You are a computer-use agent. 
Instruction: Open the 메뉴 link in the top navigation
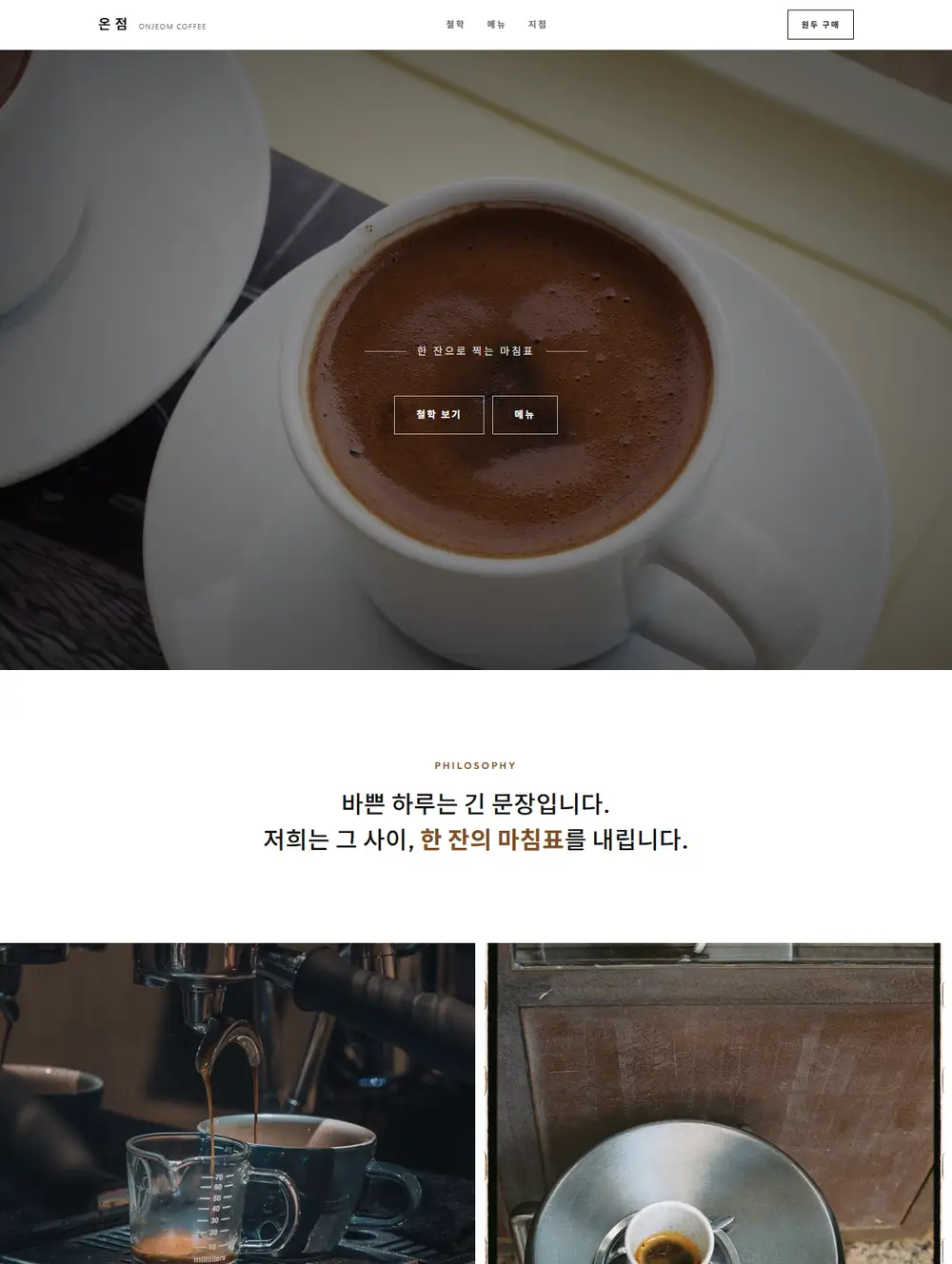pyautogui.click(x=496, y=25)
